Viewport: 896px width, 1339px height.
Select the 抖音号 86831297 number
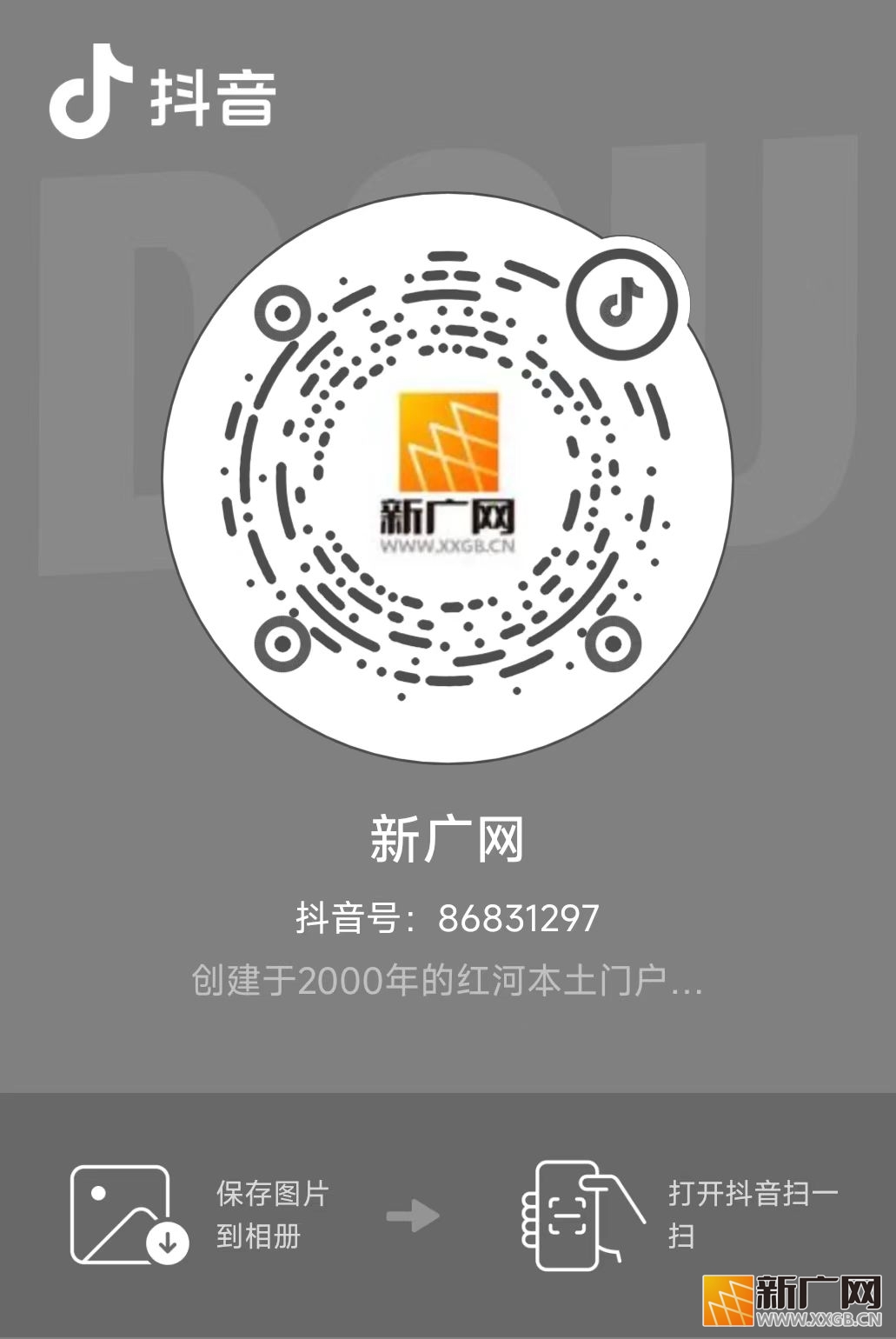point(448,913)
